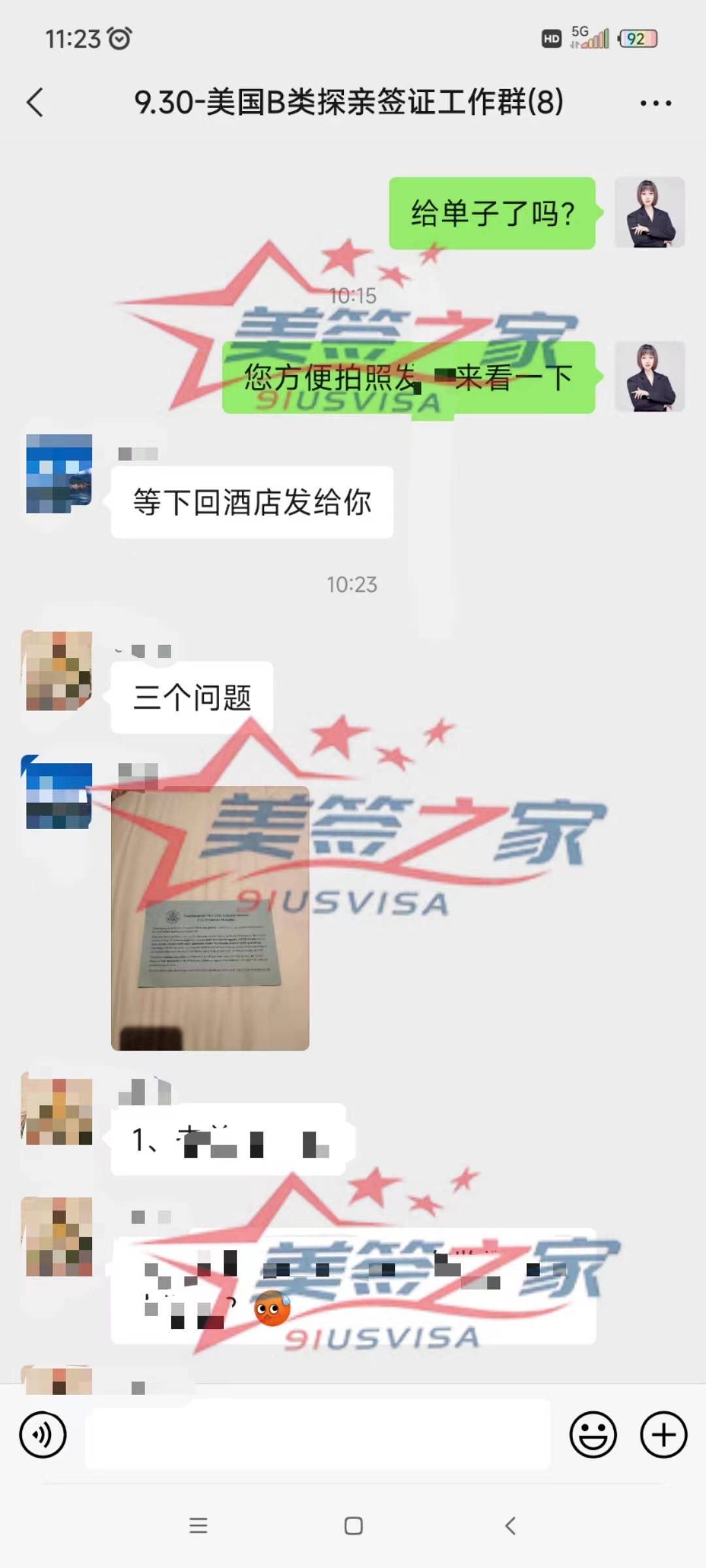Tap the HD icon in the status bar
706x1568 pixels.
[550, 39]
